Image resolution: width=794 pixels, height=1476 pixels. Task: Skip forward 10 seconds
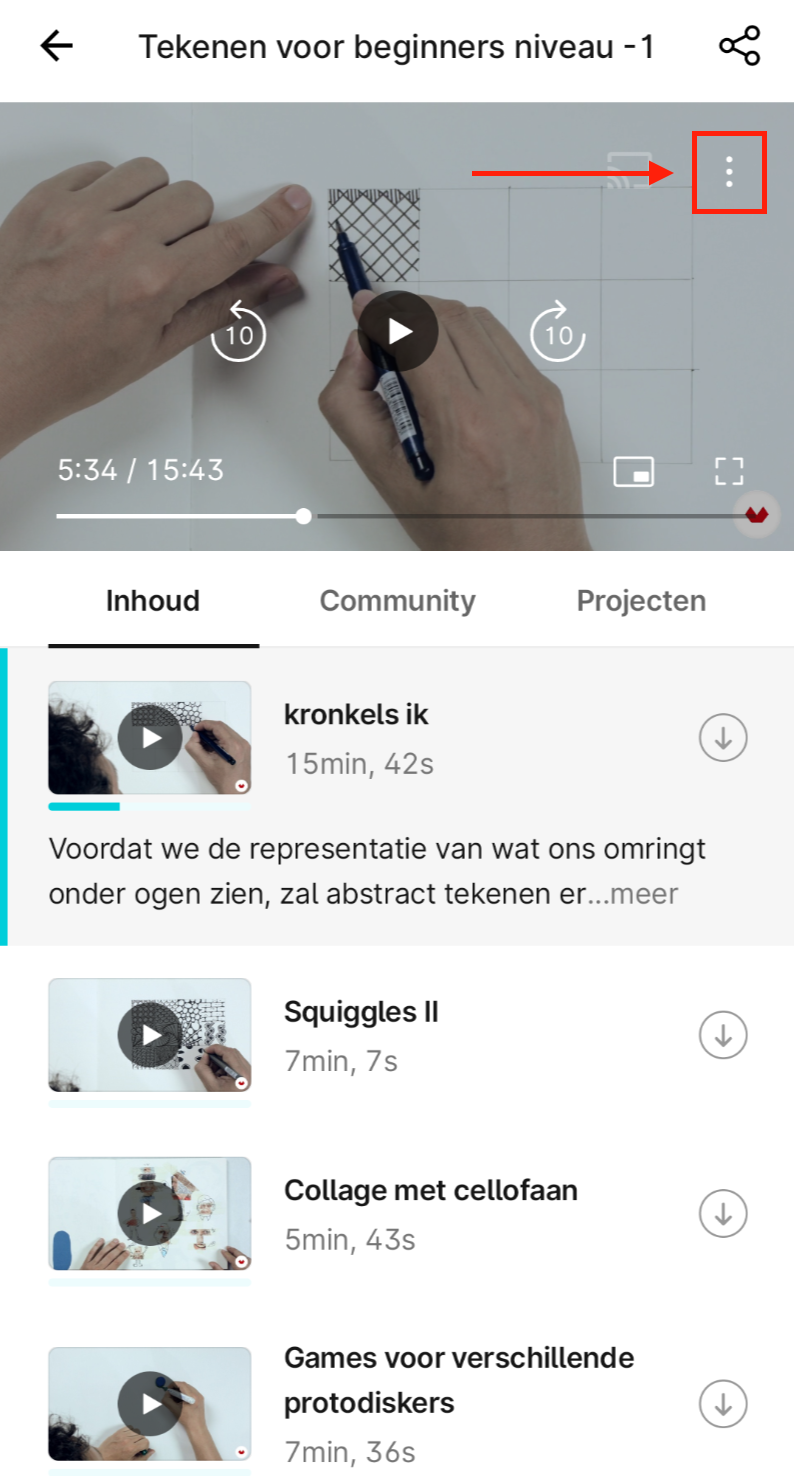[557, 332]
